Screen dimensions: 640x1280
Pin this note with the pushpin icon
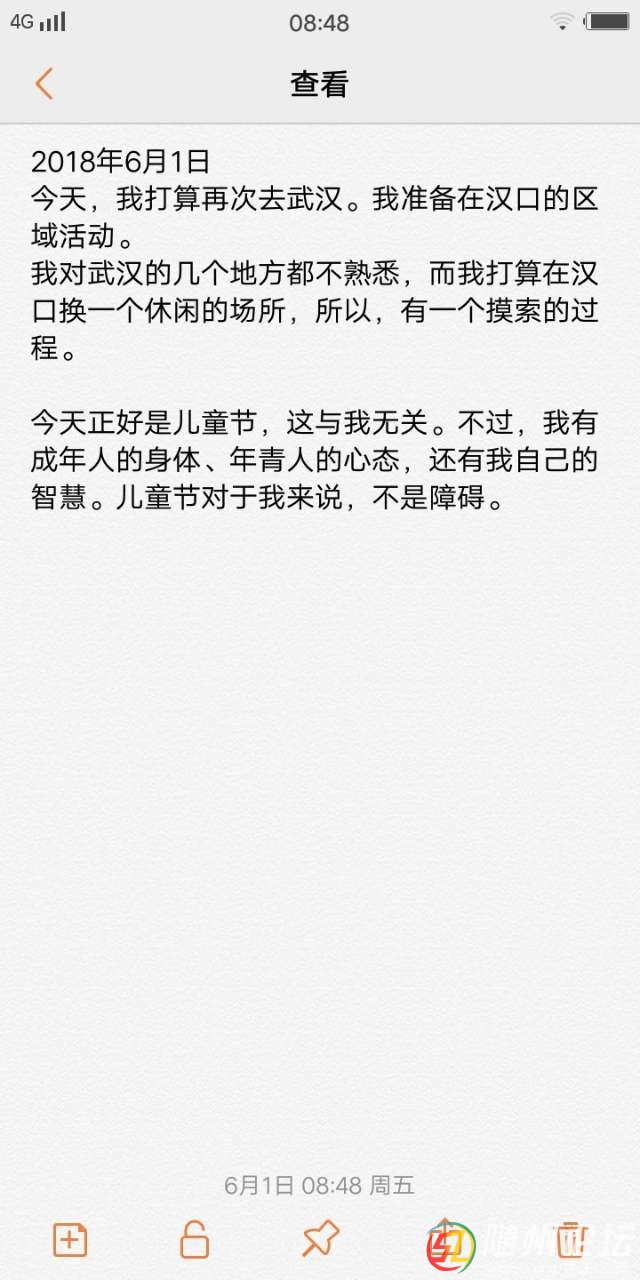(320, 1240)
